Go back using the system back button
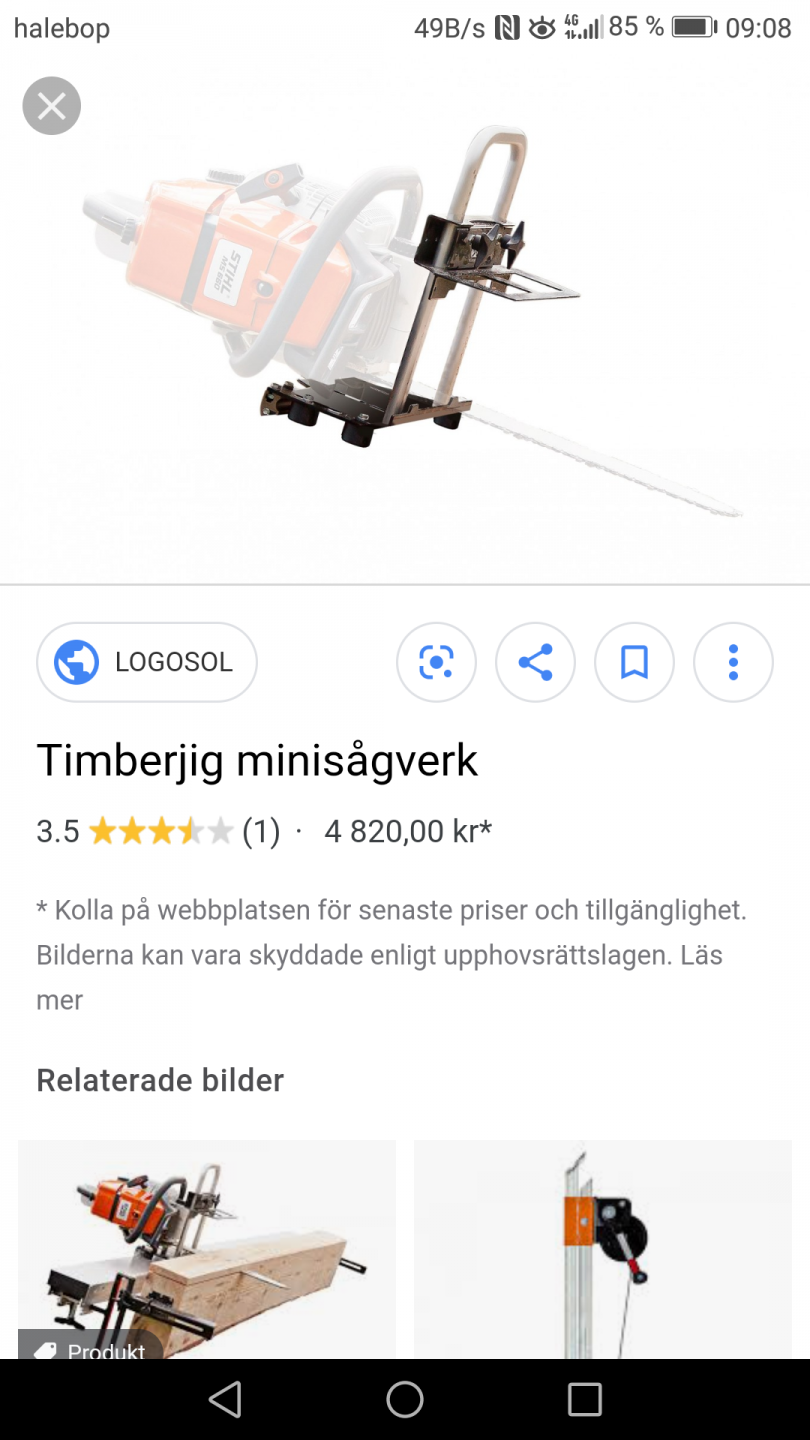The width and height of the screenshot is (810, 1440). pos(225,1399)
